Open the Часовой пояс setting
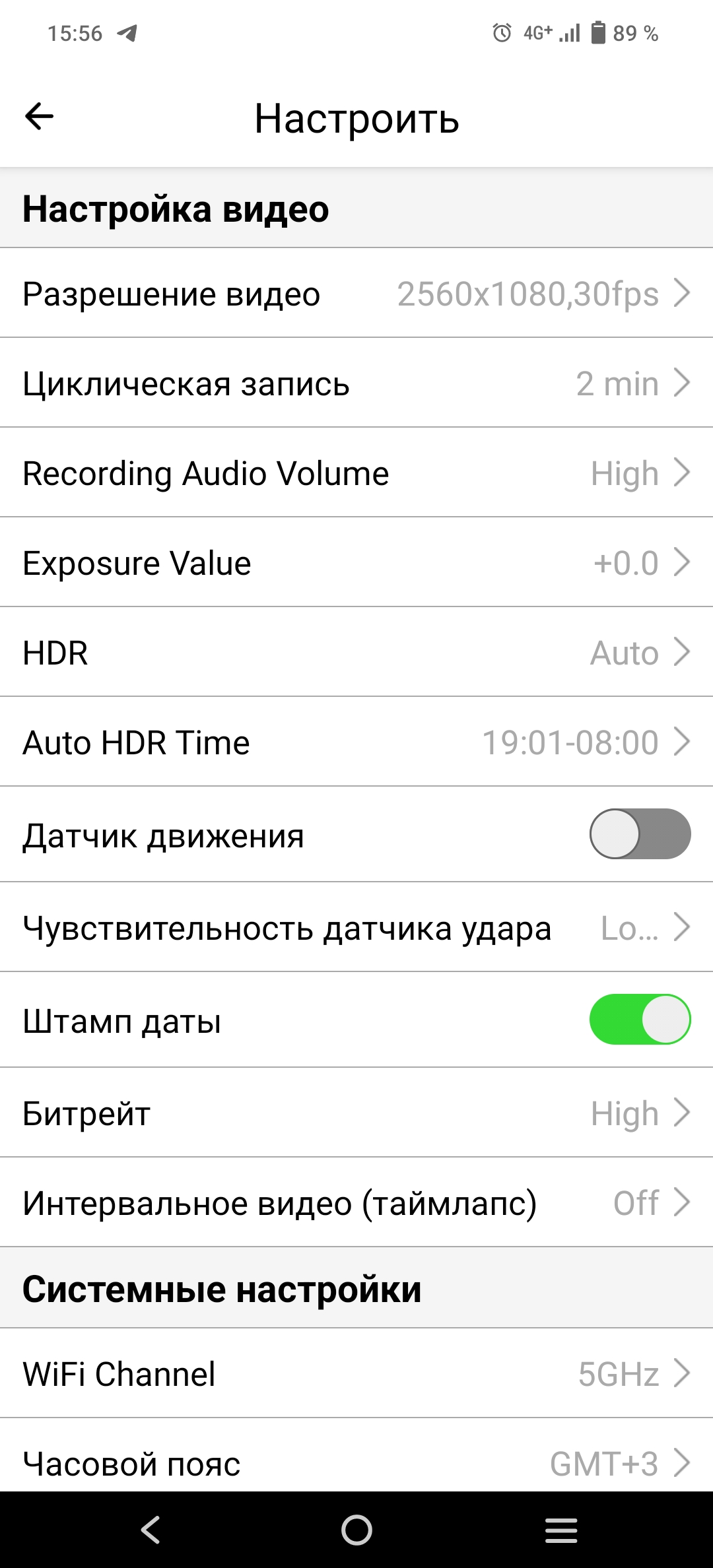 [356, 1462]
